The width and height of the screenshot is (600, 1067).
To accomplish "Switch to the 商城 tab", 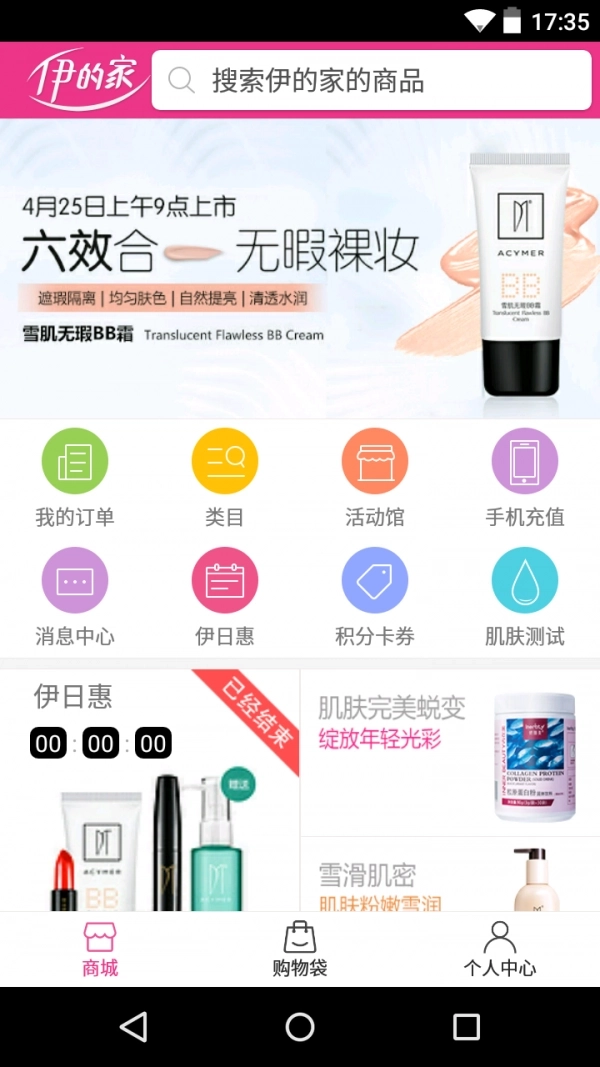I will click(100, 949).
